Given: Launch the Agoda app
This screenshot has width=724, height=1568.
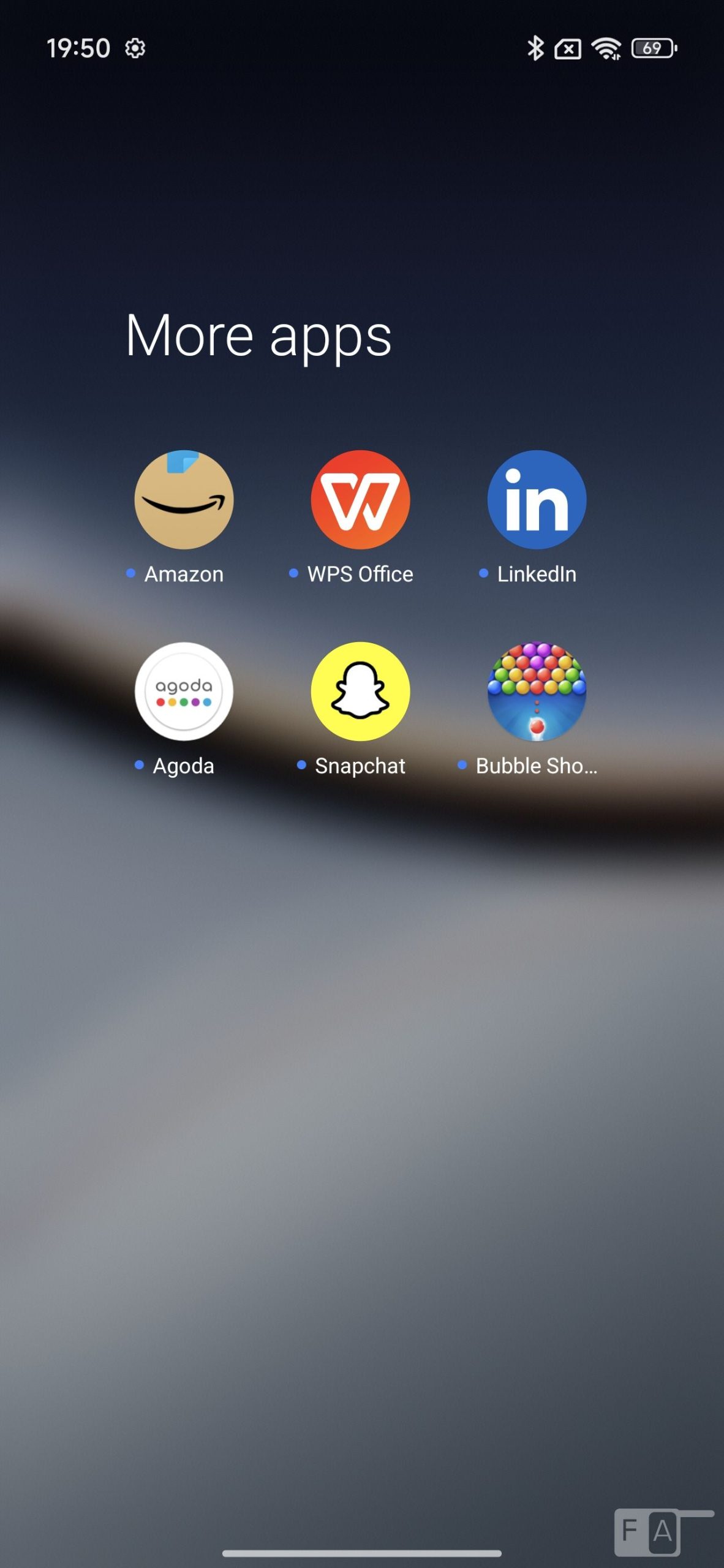Looking at the screenshot, I should 184,691.
